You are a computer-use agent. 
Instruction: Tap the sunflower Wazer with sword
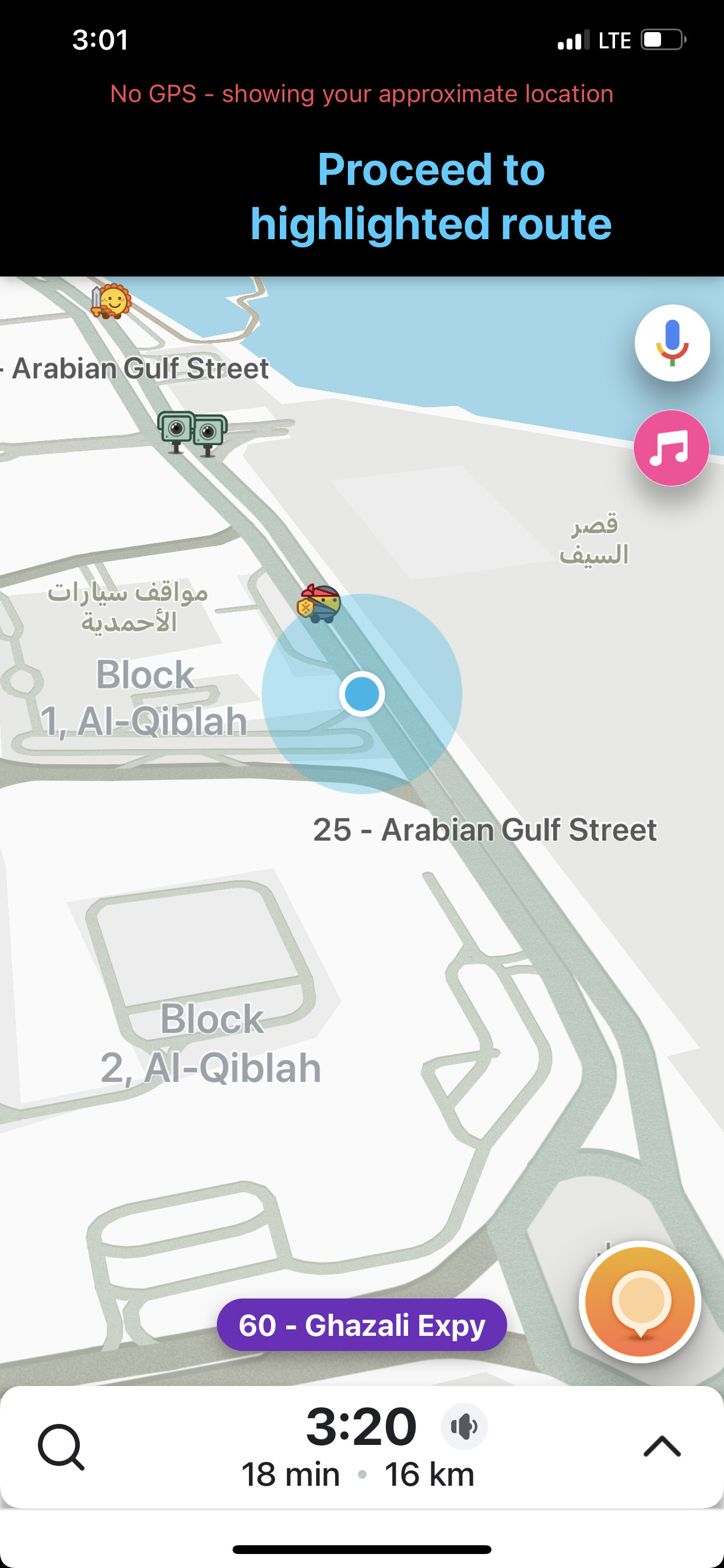[111, 300]
